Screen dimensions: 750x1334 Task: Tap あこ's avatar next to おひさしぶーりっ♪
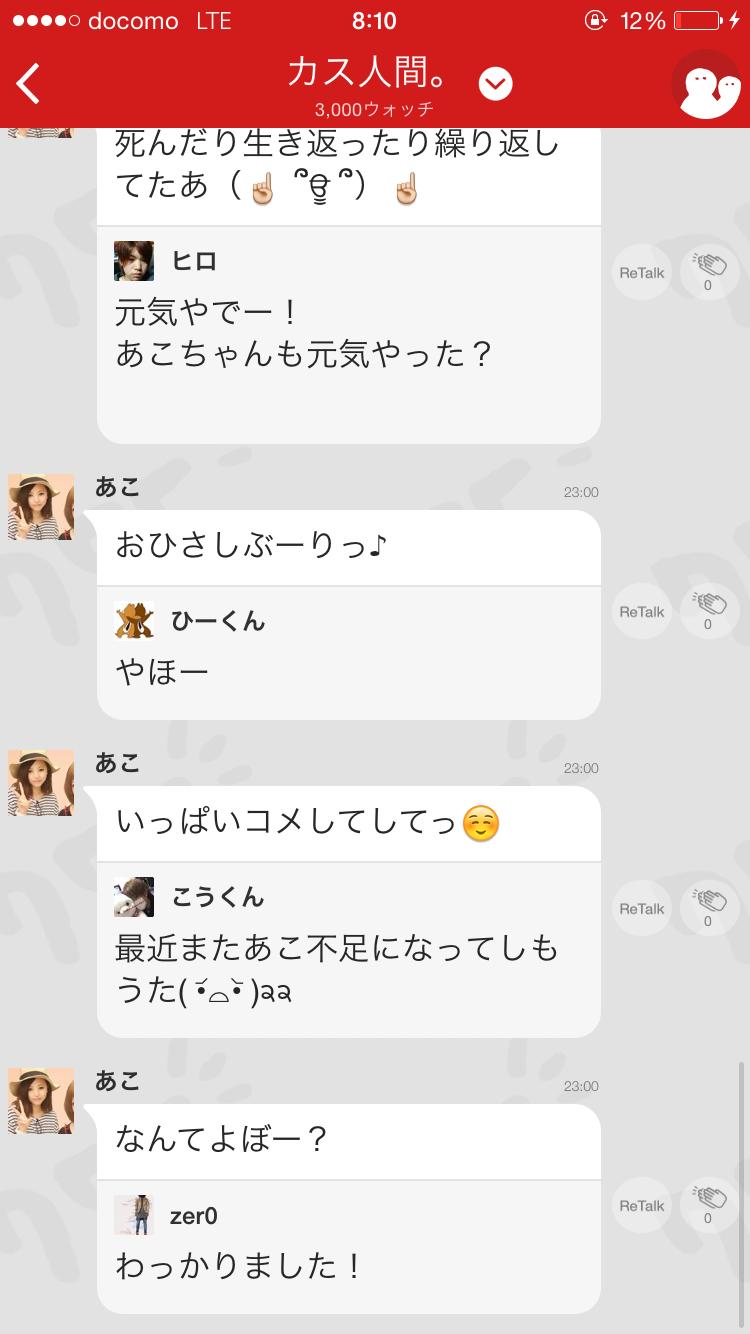(x=40, y=507)
